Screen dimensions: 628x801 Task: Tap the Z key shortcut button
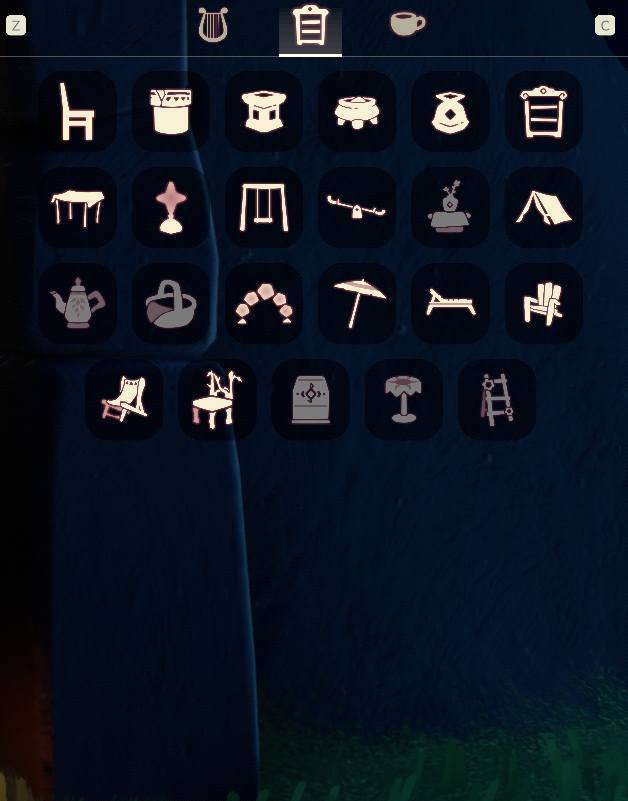[15, 25]
